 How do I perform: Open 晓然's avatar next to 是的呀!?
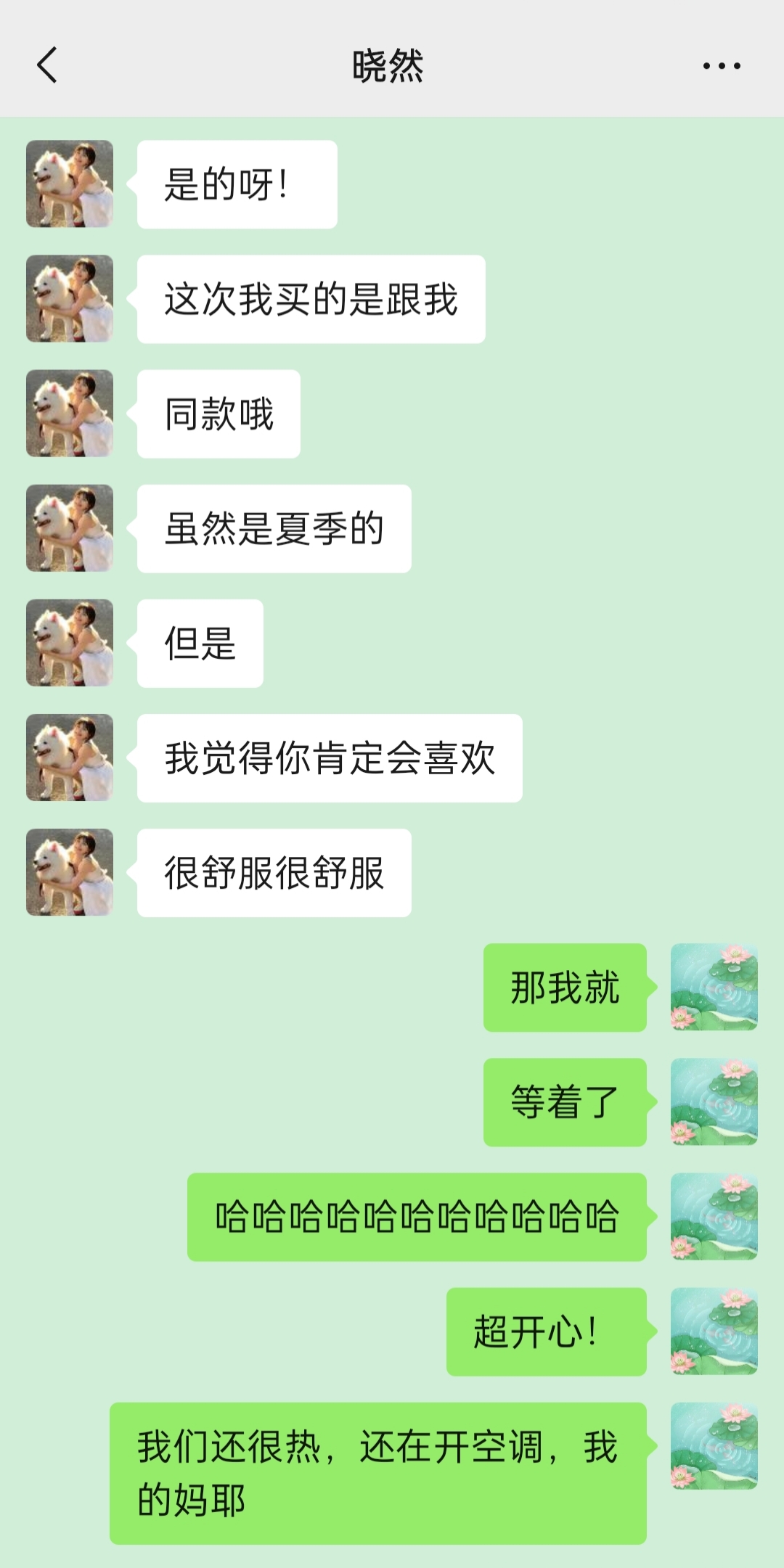coord(70,184)
